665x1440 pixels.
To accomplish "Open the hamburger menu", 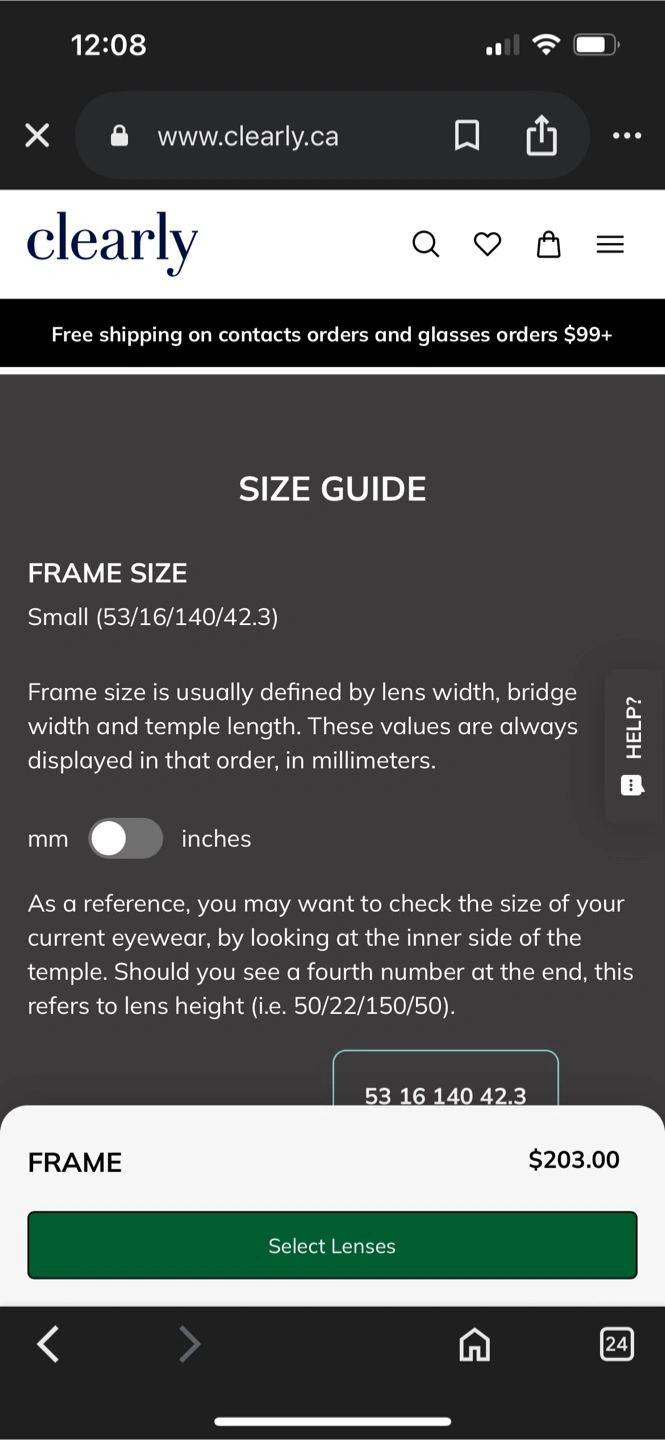I will [x=610, y=244].
